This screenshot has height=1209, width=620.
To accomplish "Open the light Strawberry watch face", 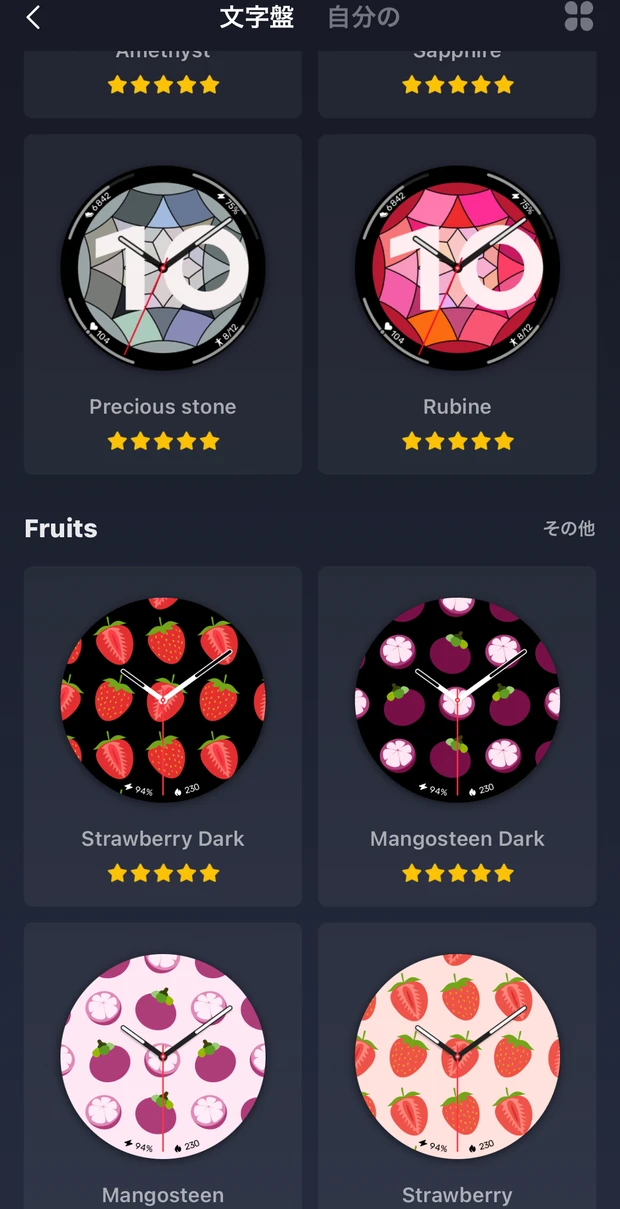I will pyautogui.click(x=457, y=1056).
